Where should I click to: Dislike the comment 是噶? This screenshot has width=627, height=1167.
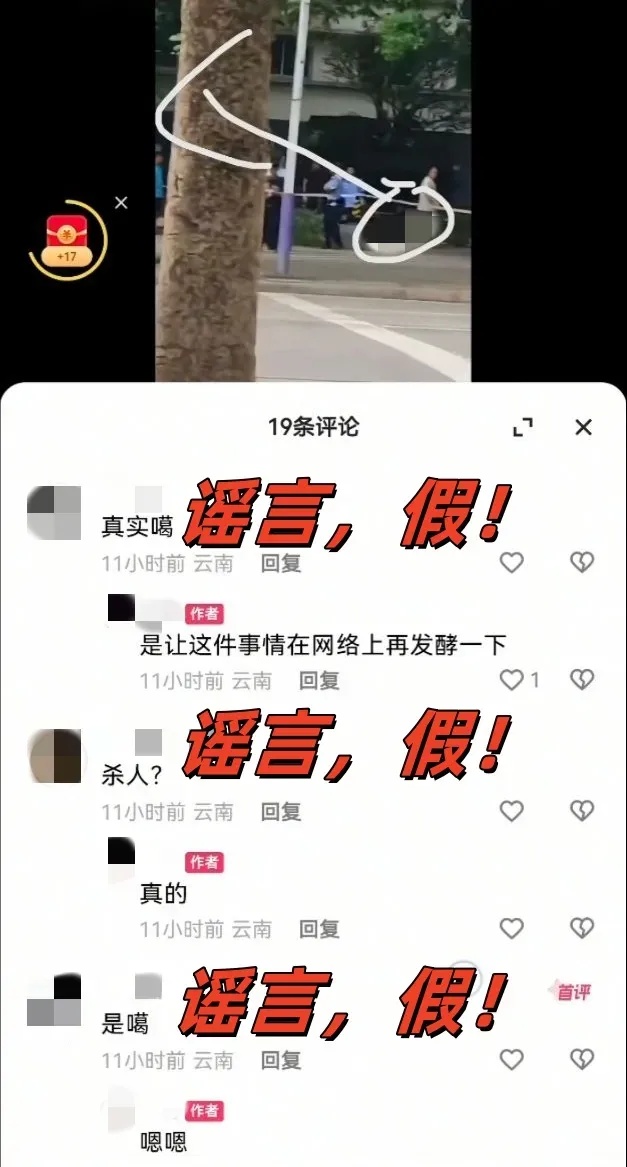582,1059
